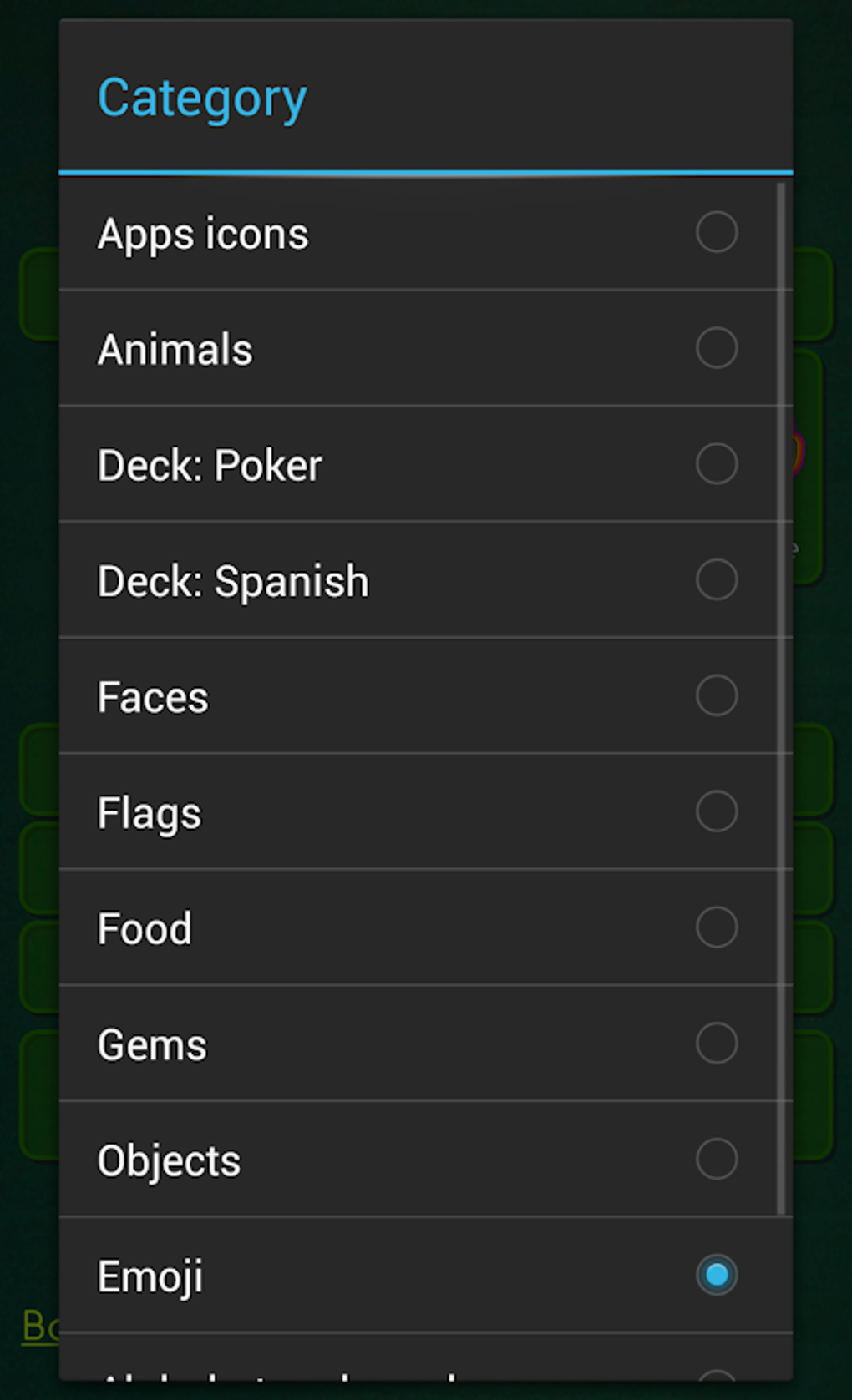The height and width of the screenshot is (1400, 852).
Task: Choose the Emoji category row
Action: click(334, 1276)
